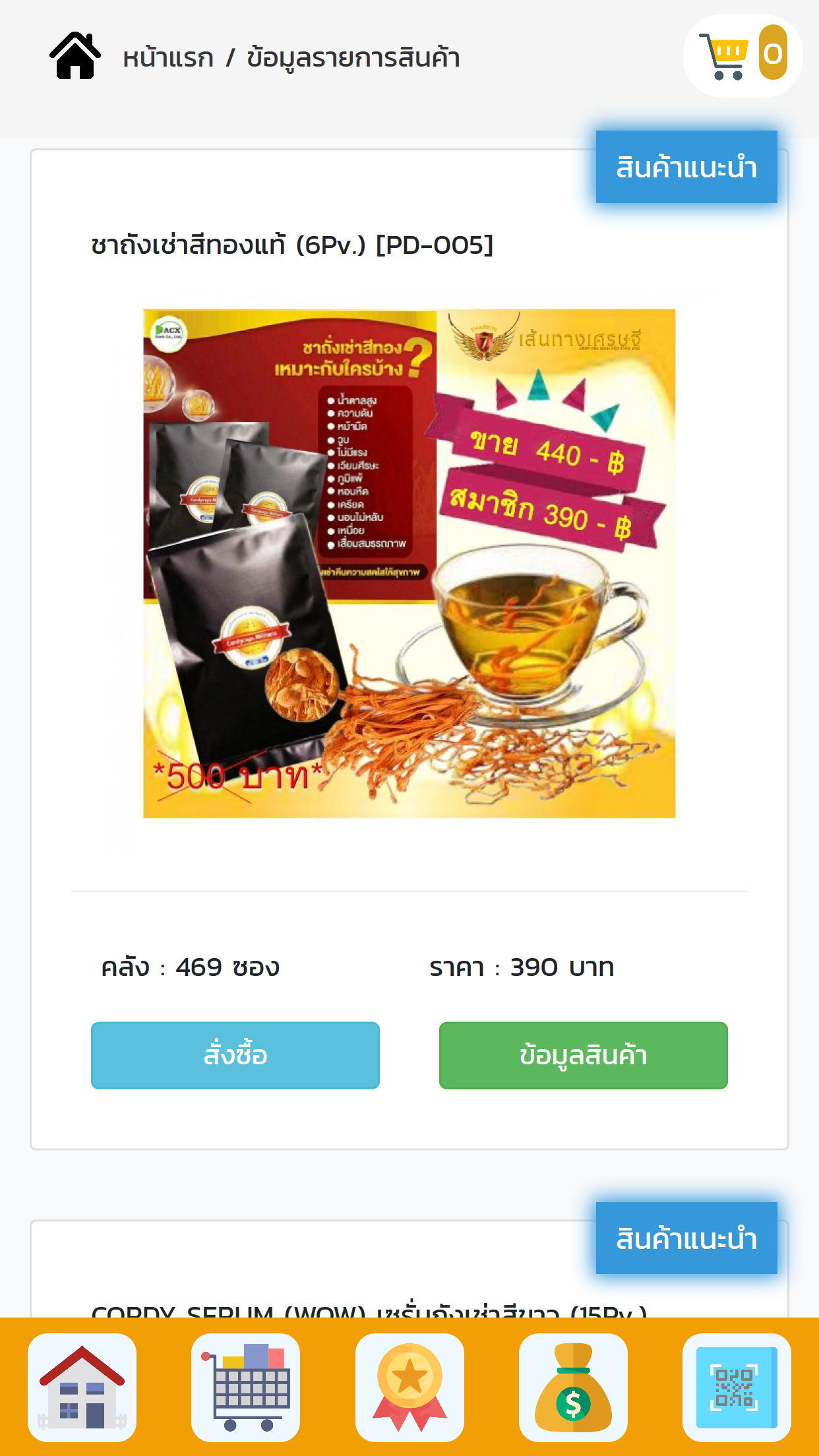Open the หน้าแรก breadcrumb link
The image size is (819, 1456).
pyautogui.click(x=168, y=58)
